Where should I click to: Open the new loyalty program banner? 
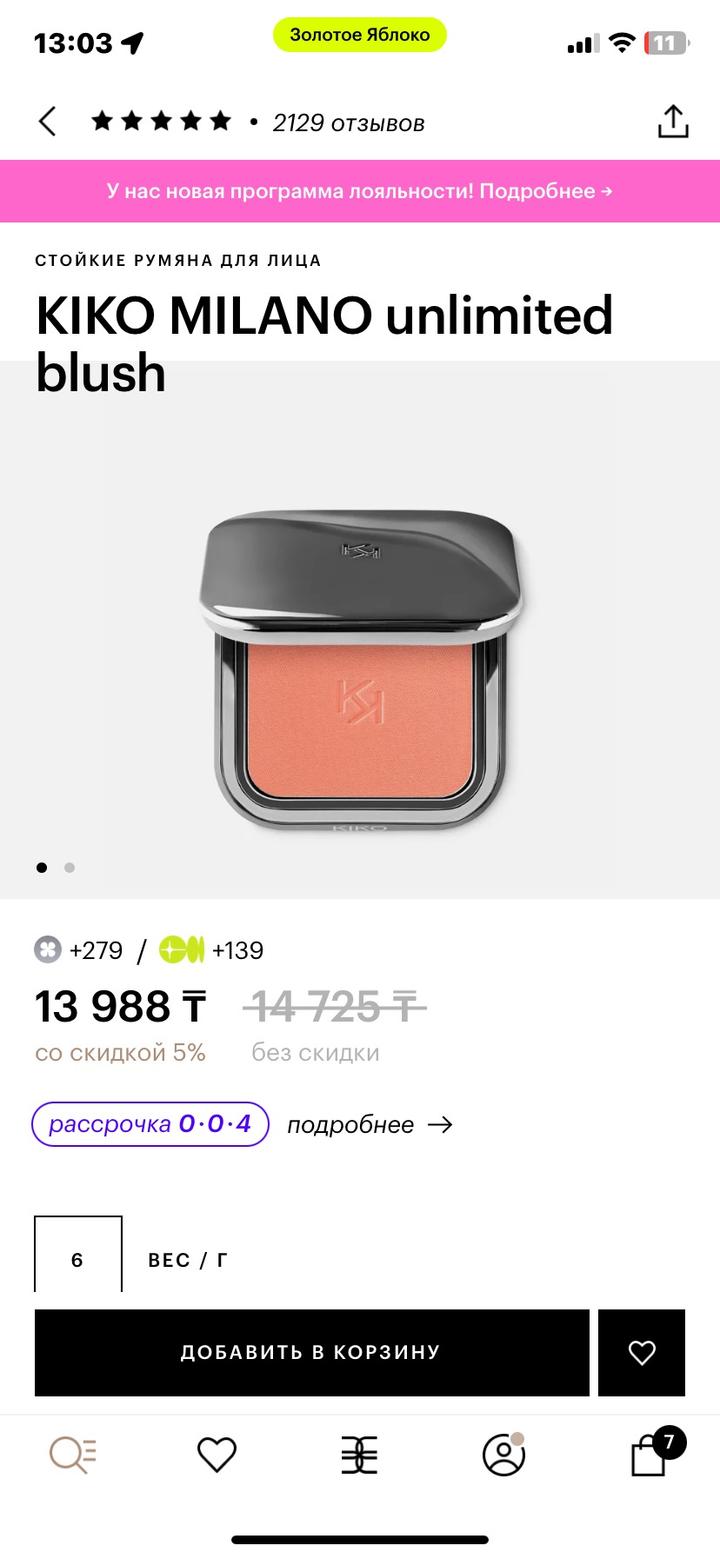pos(360,191)
